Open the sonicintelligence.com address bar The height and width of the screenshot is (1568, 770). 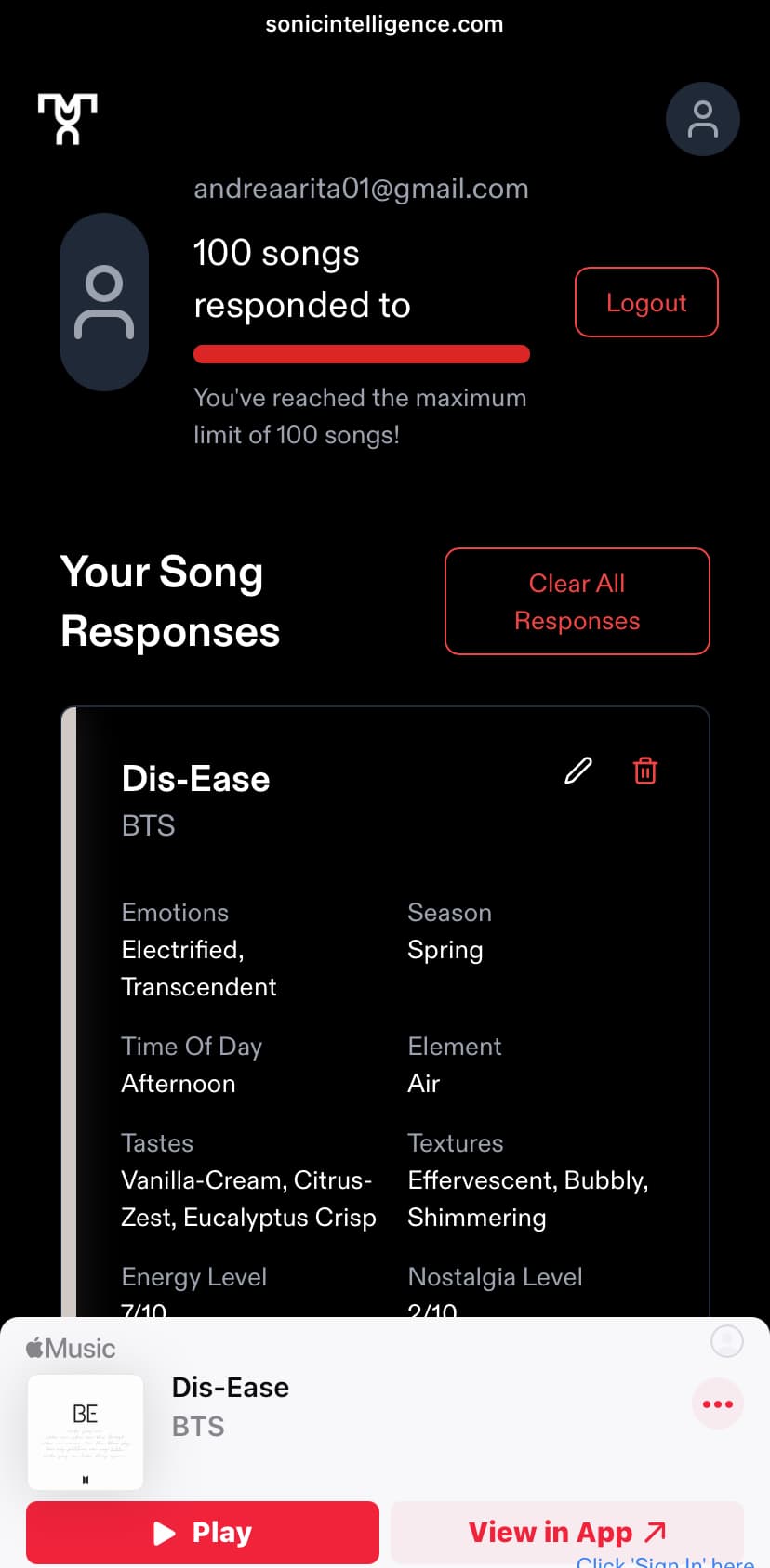tap(385, 24)
